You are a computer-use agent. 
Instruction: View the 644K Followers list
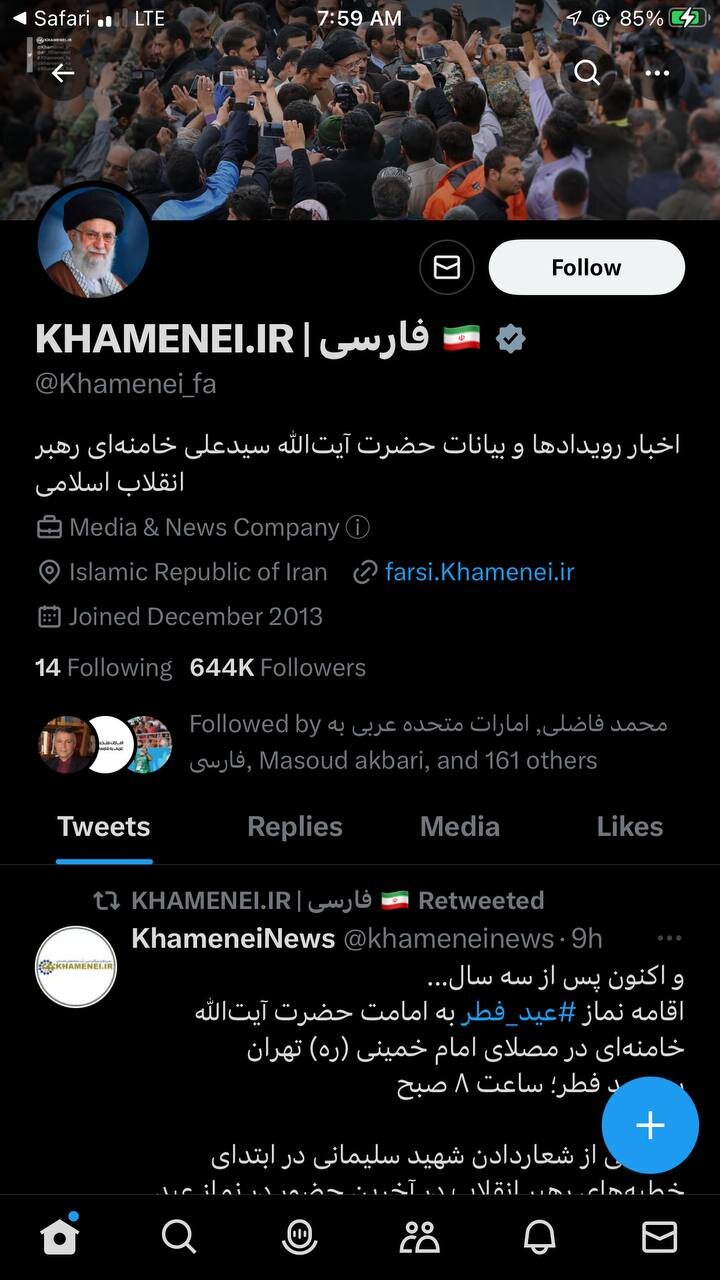click(278, 667)
